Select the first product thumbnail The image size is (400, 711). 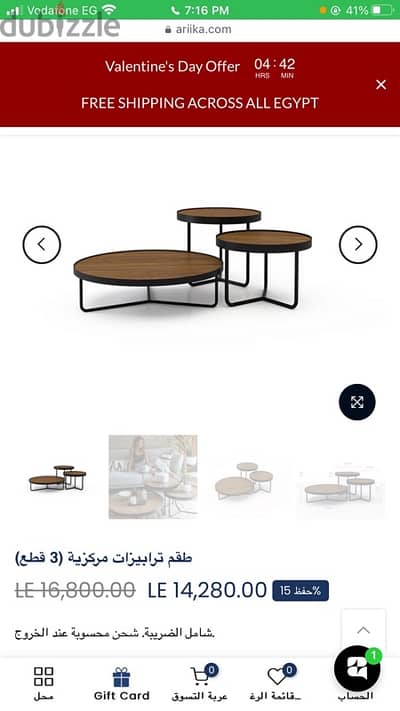pyautogui.click(x=58, y=477)
